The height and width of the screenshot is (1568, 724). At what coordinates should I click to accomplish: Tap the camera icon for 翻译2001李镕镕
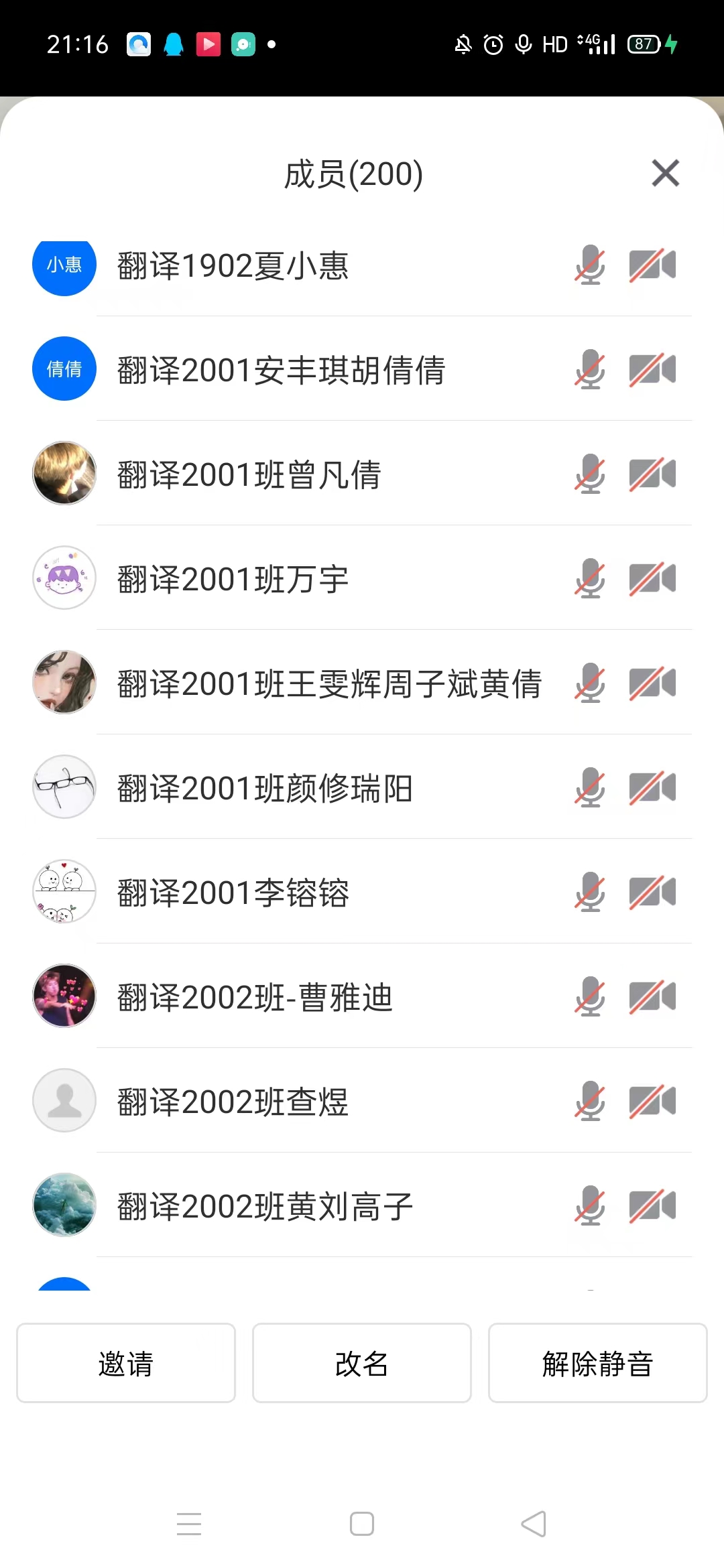[652, 893]
